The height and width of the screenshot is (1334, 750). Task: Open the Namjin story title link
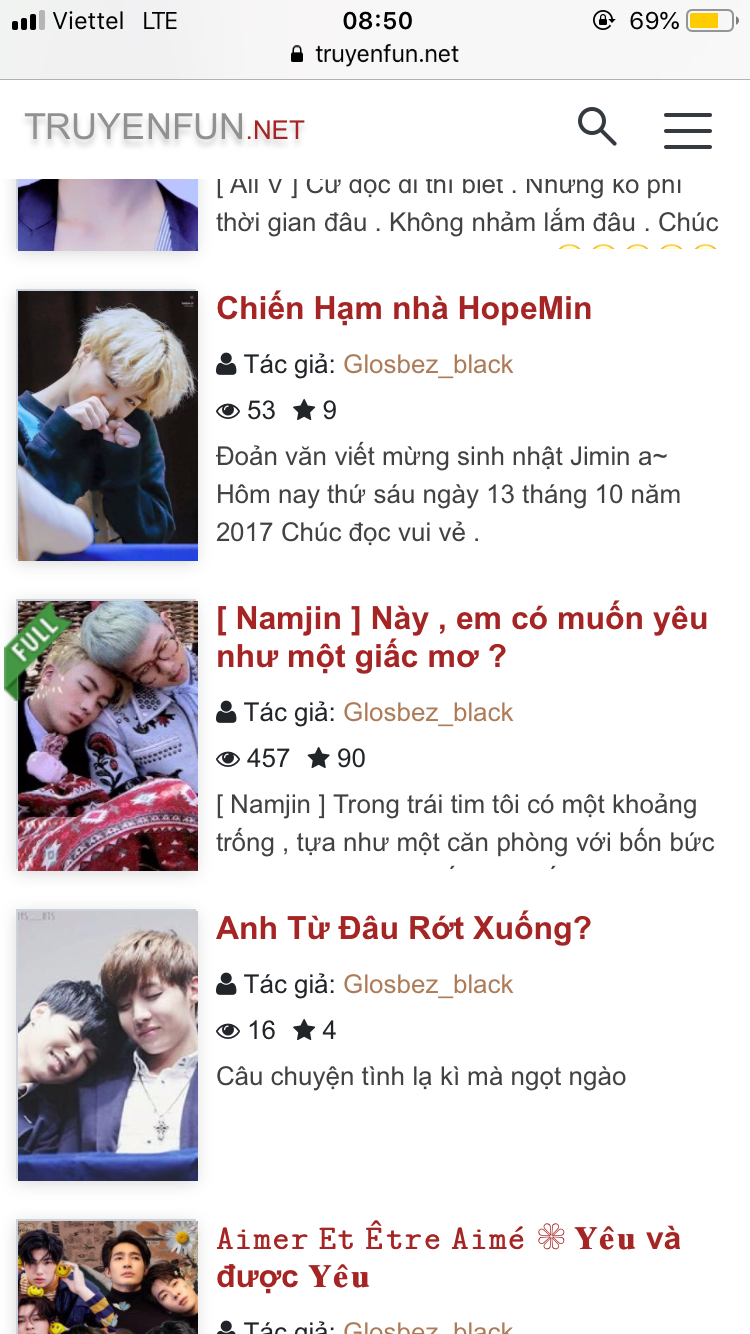[462, 637]
